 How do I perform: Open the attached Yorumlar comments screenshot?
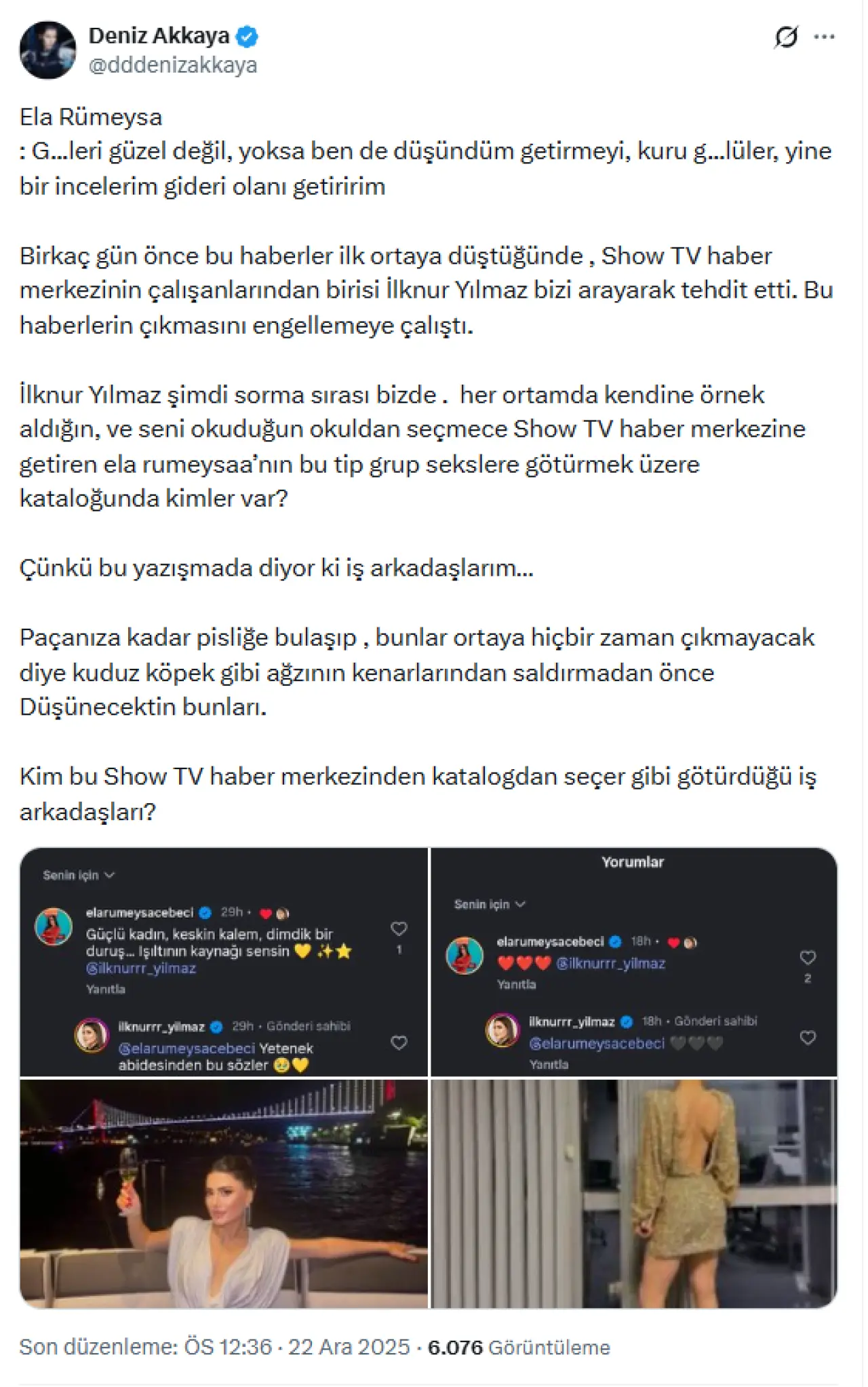633,962
